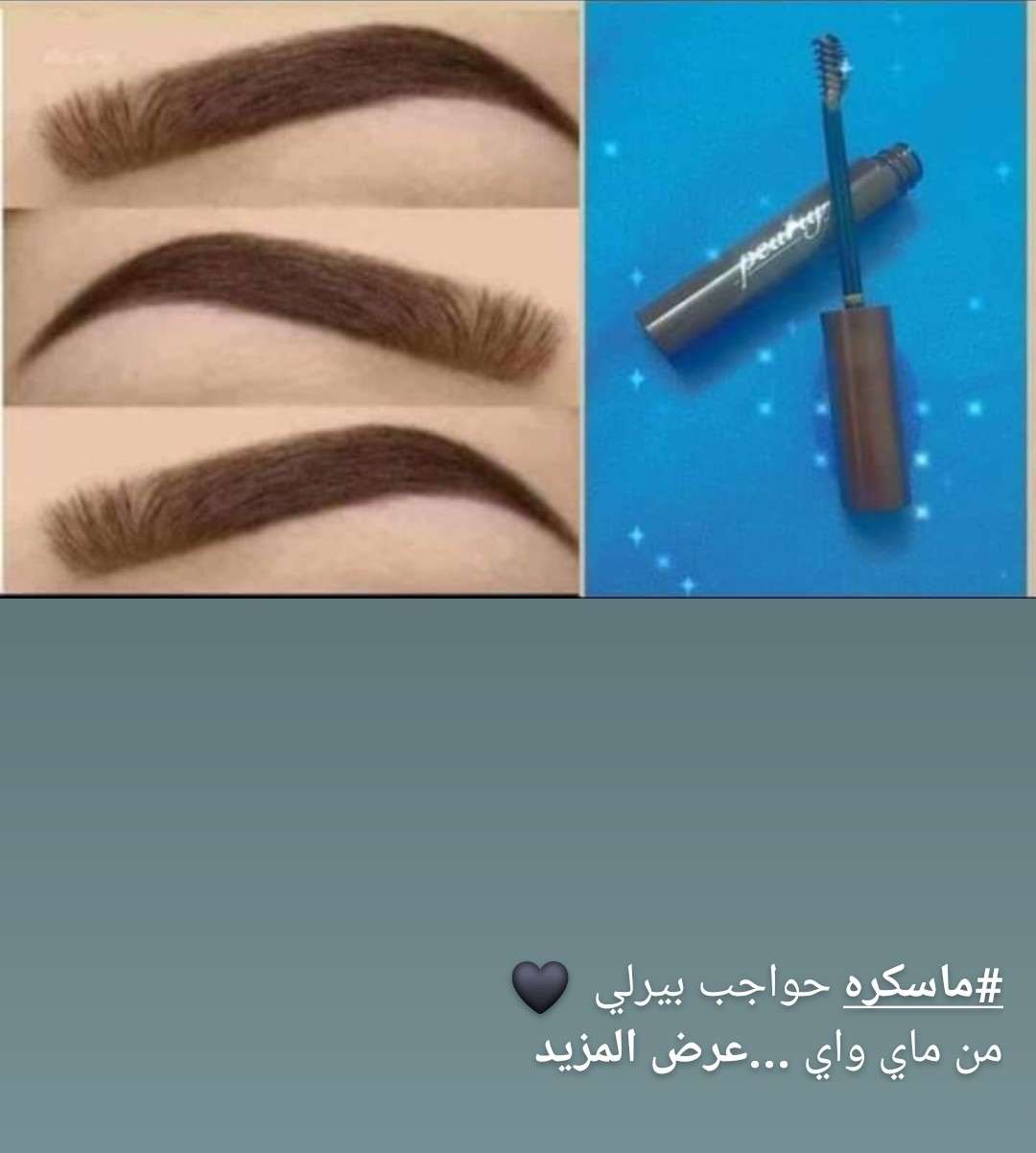Open the #ماسكره hashtag link
Viewport: 1036px width, 1153px height.
point(923,988)
